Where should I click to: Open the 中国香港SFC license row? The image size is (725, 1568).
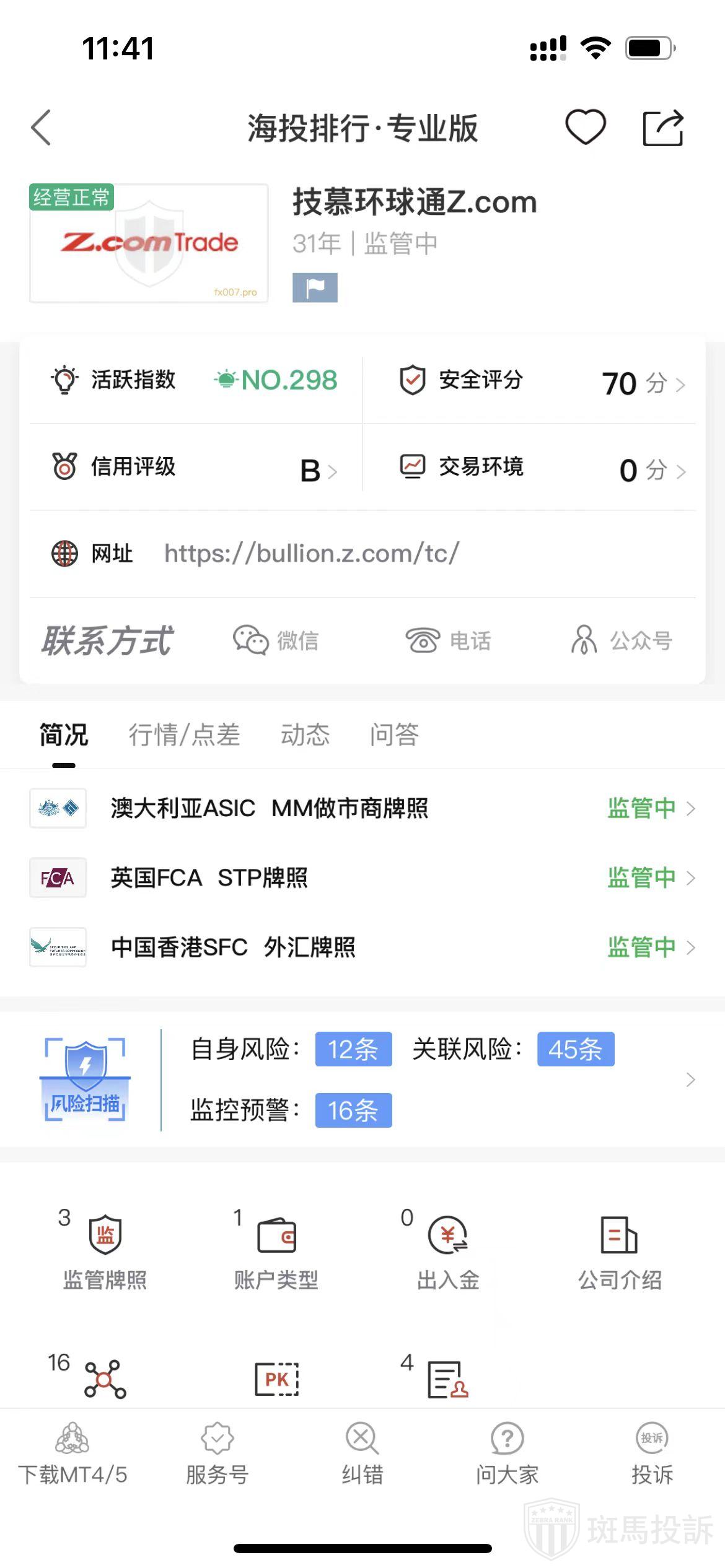362,947
